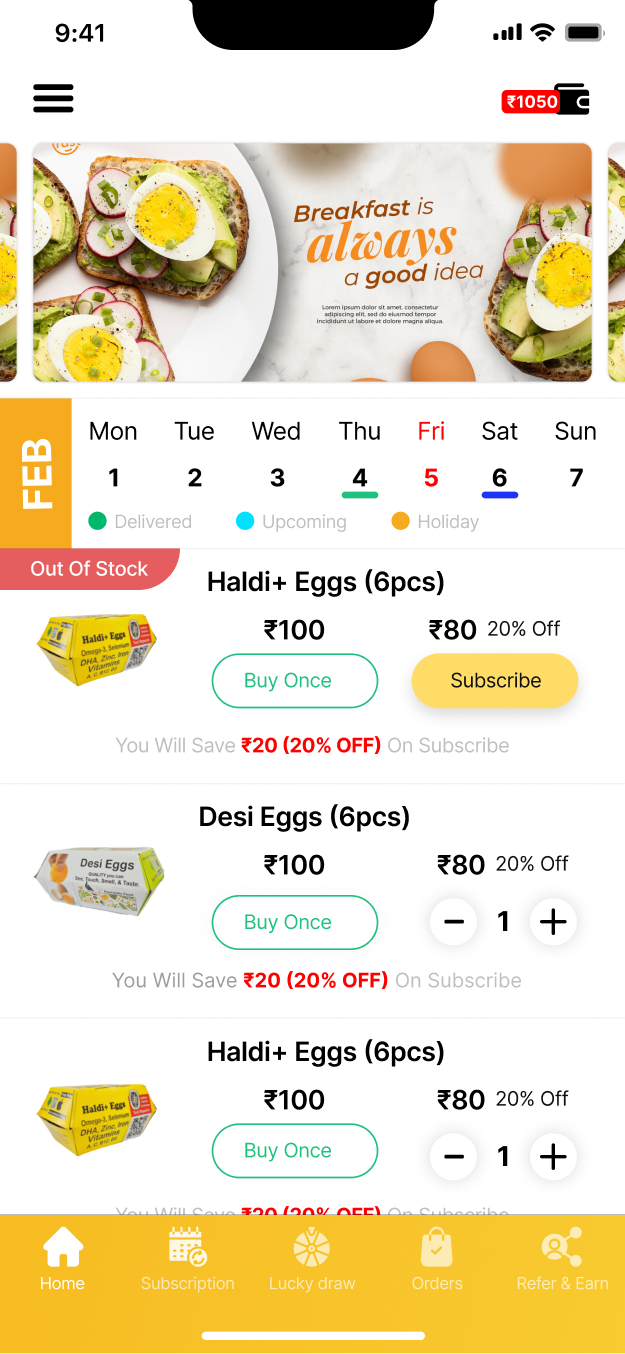Open the wallet showing ₹1050
Viewport: 625px width, 1354px height.
[x=546, y=101]
